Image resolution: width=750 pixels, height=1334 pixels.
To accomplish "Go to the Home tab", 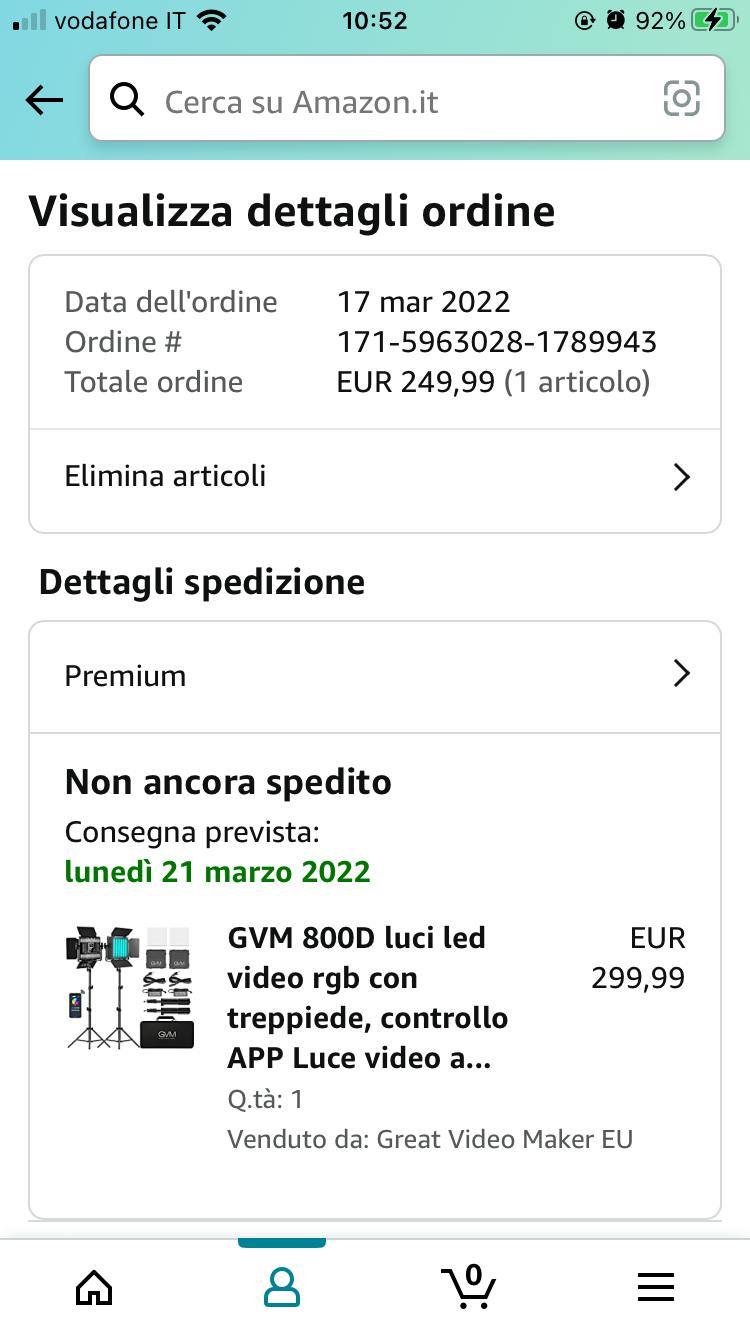I will [x=94, y=1286].
